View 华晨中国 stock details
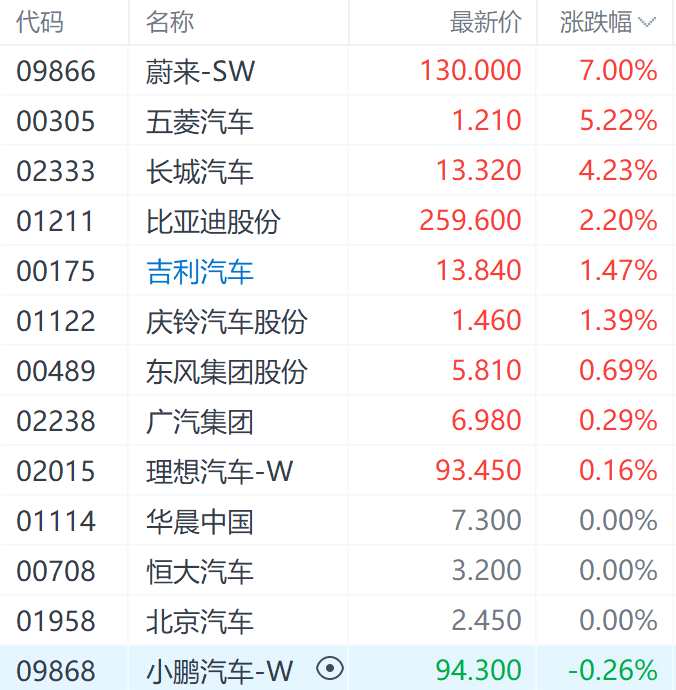 [200, 521]
